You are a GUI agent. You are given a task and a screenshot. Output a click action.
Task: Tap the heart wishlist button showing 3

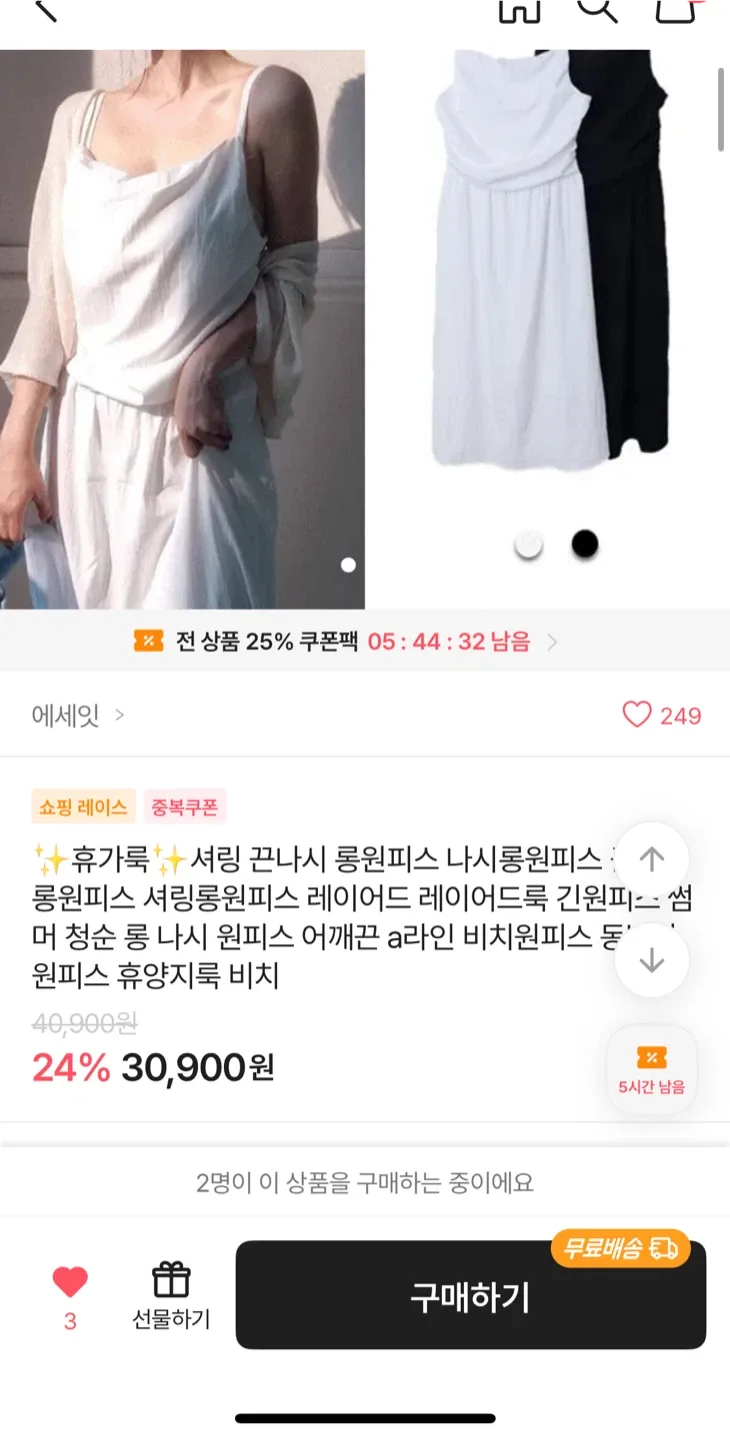pos(70,1295)
